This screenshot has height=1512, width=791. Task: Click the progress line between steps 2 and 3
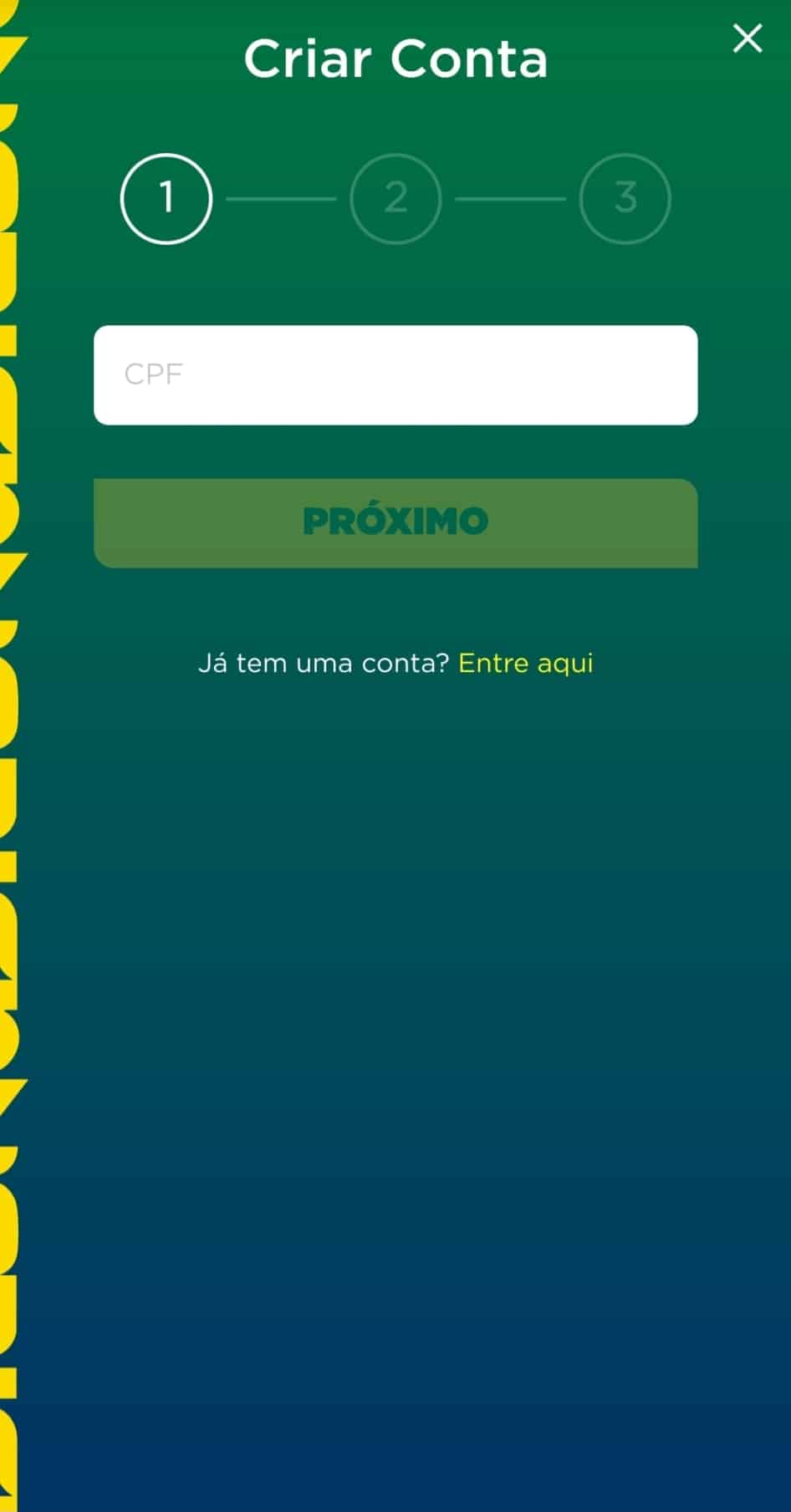509,198
